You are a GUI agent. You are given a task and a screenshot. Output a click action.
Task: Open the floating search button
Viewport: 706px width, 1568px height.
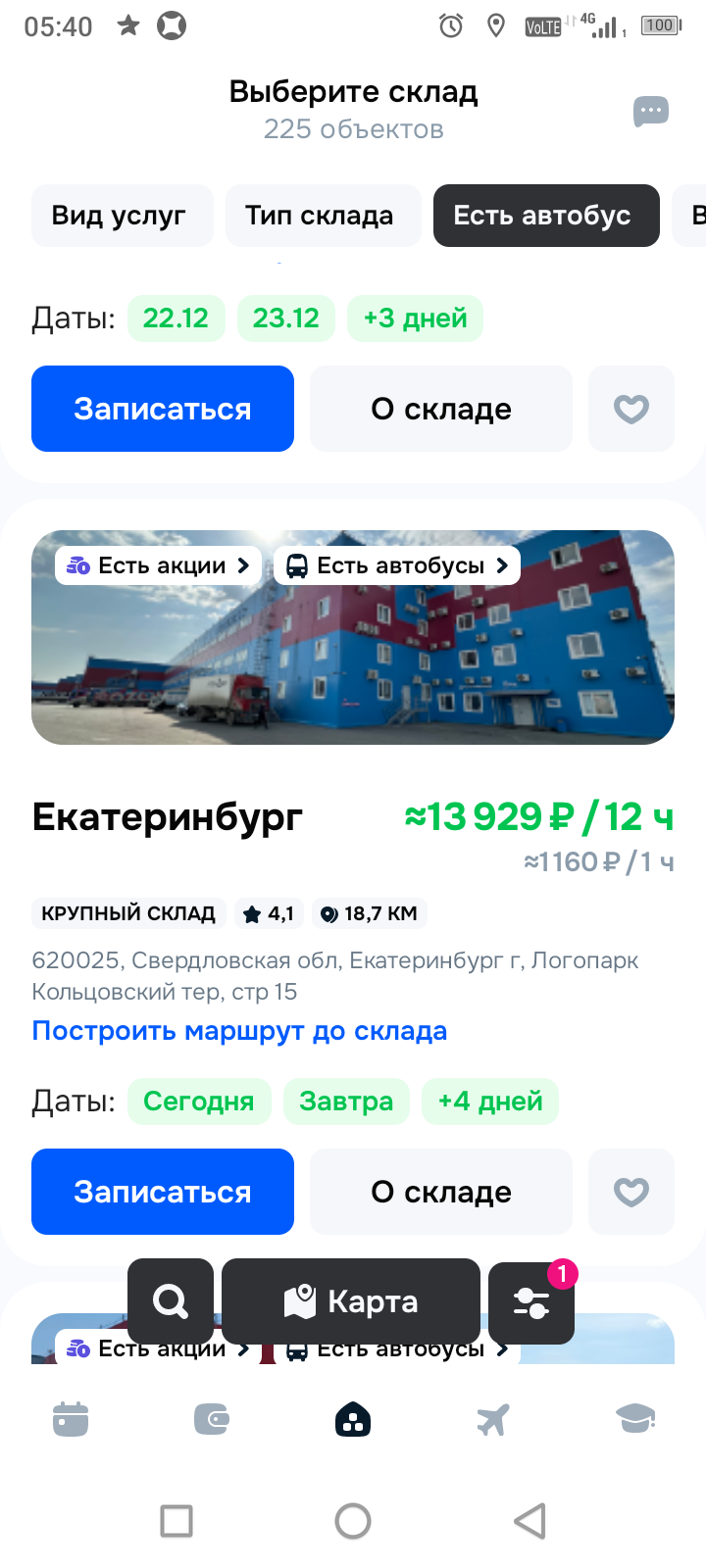click(171, 1301)
